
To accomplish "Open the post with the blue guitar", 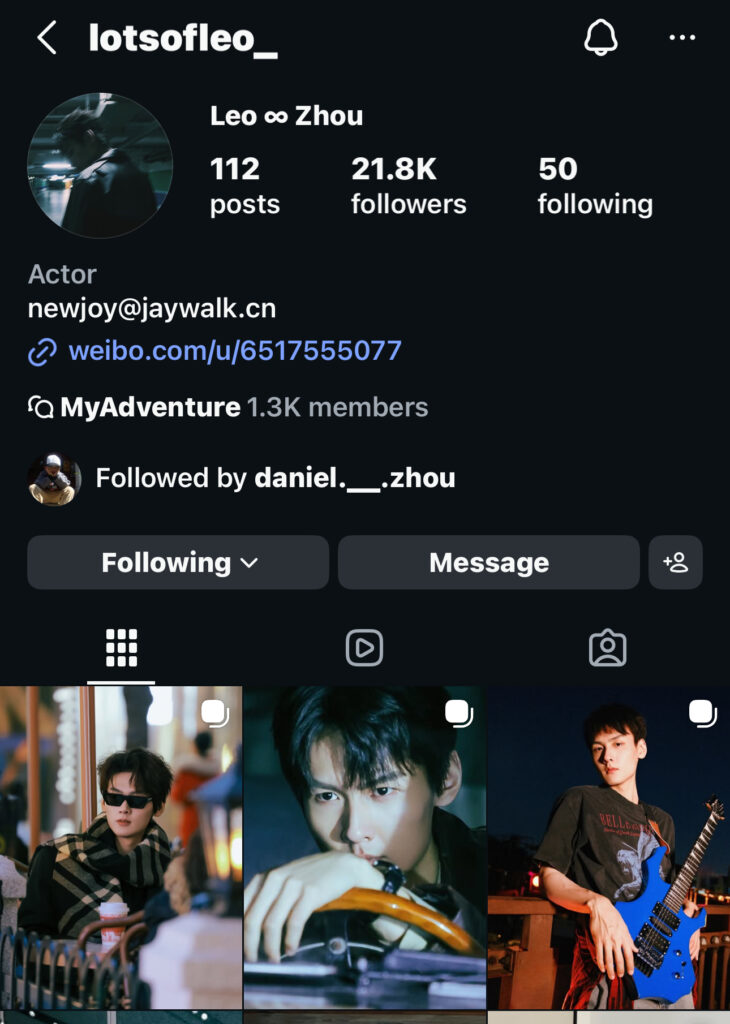I will pyautogui.click(x=608, y=847).
